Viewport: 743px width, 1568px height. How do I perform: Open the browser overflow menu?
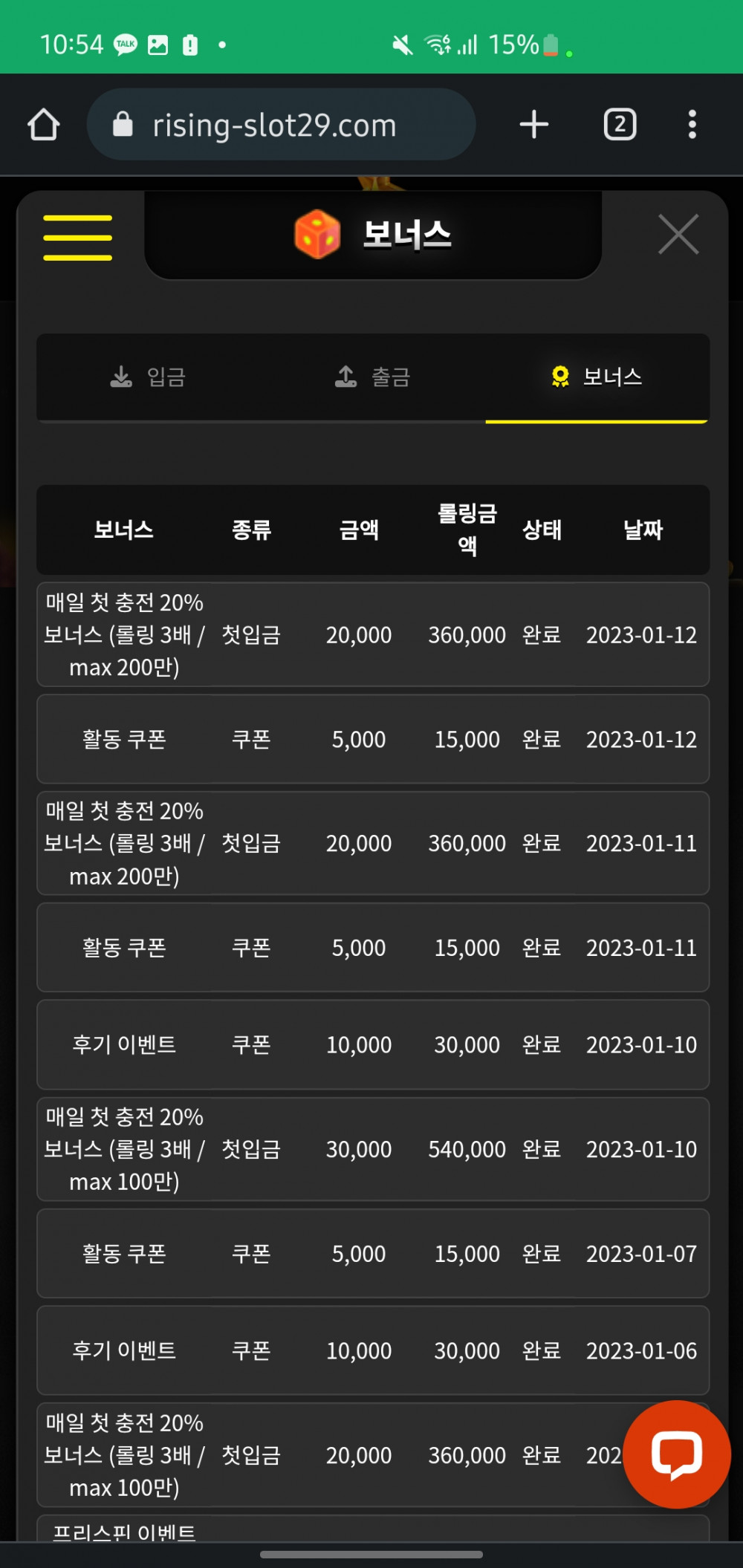692,125
